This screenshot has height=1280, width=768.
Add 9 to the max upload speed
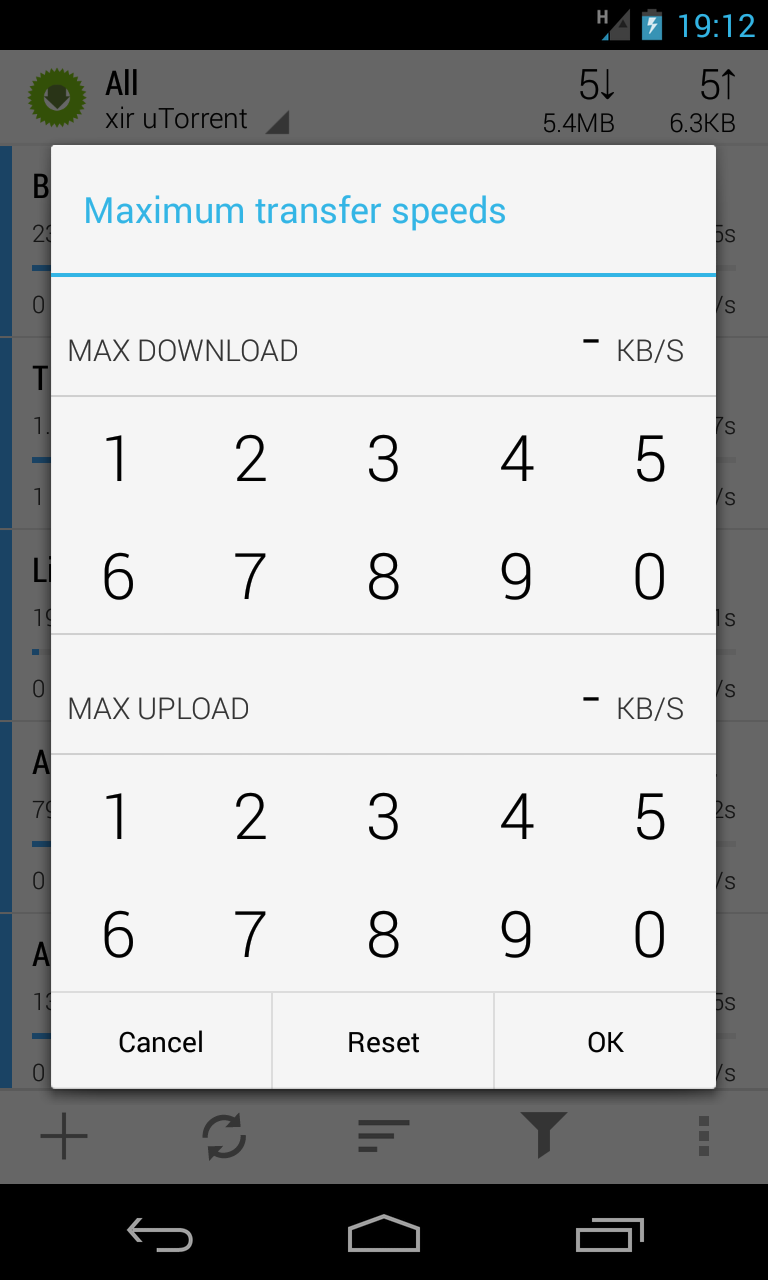(517, 934)
